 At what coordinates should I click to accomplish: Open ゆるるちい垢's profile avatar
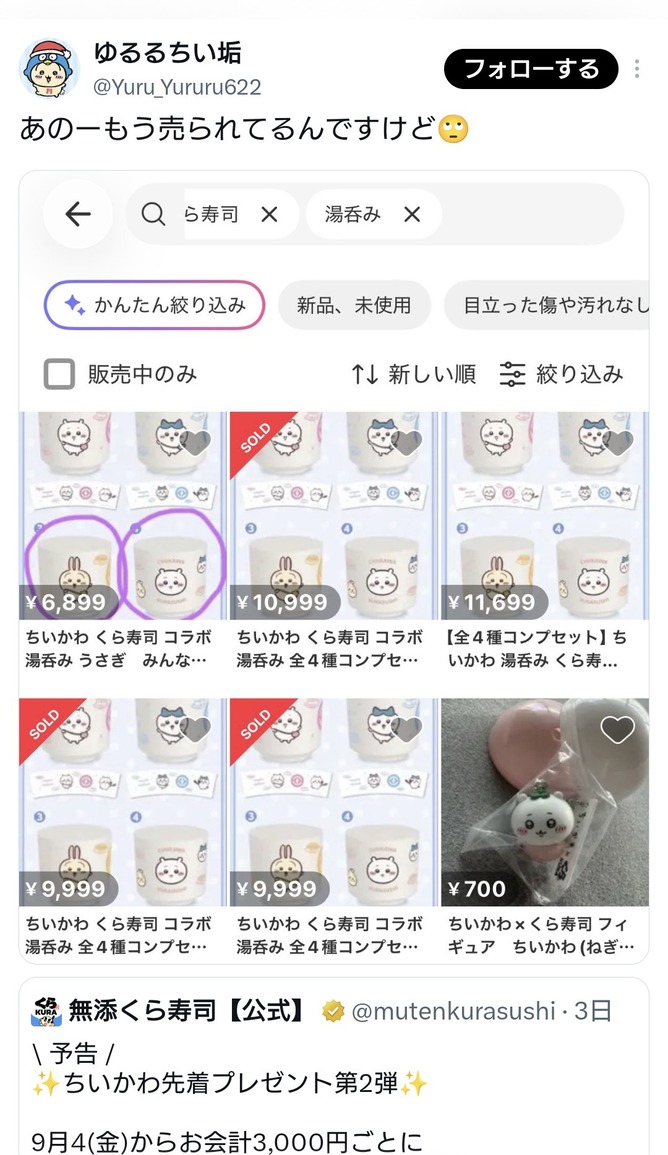pyautogui.click(x=49, y=69)
